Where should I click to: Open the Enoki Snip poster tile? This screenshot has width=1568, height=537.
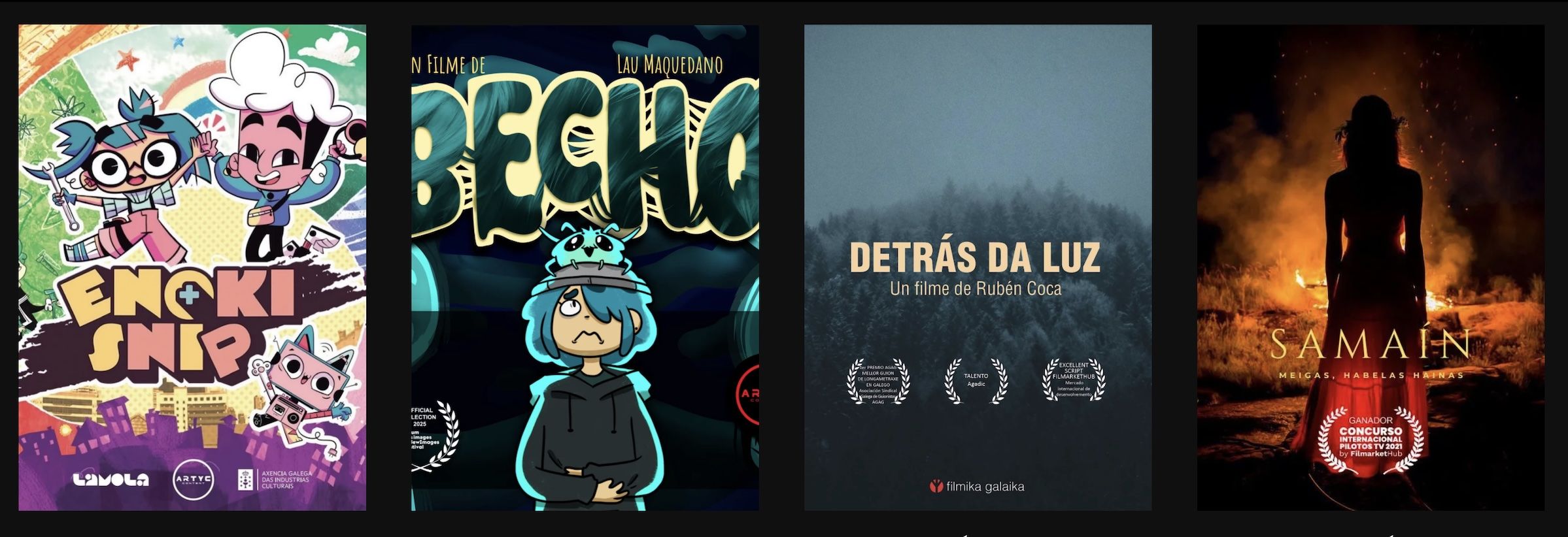pos(192,268)
